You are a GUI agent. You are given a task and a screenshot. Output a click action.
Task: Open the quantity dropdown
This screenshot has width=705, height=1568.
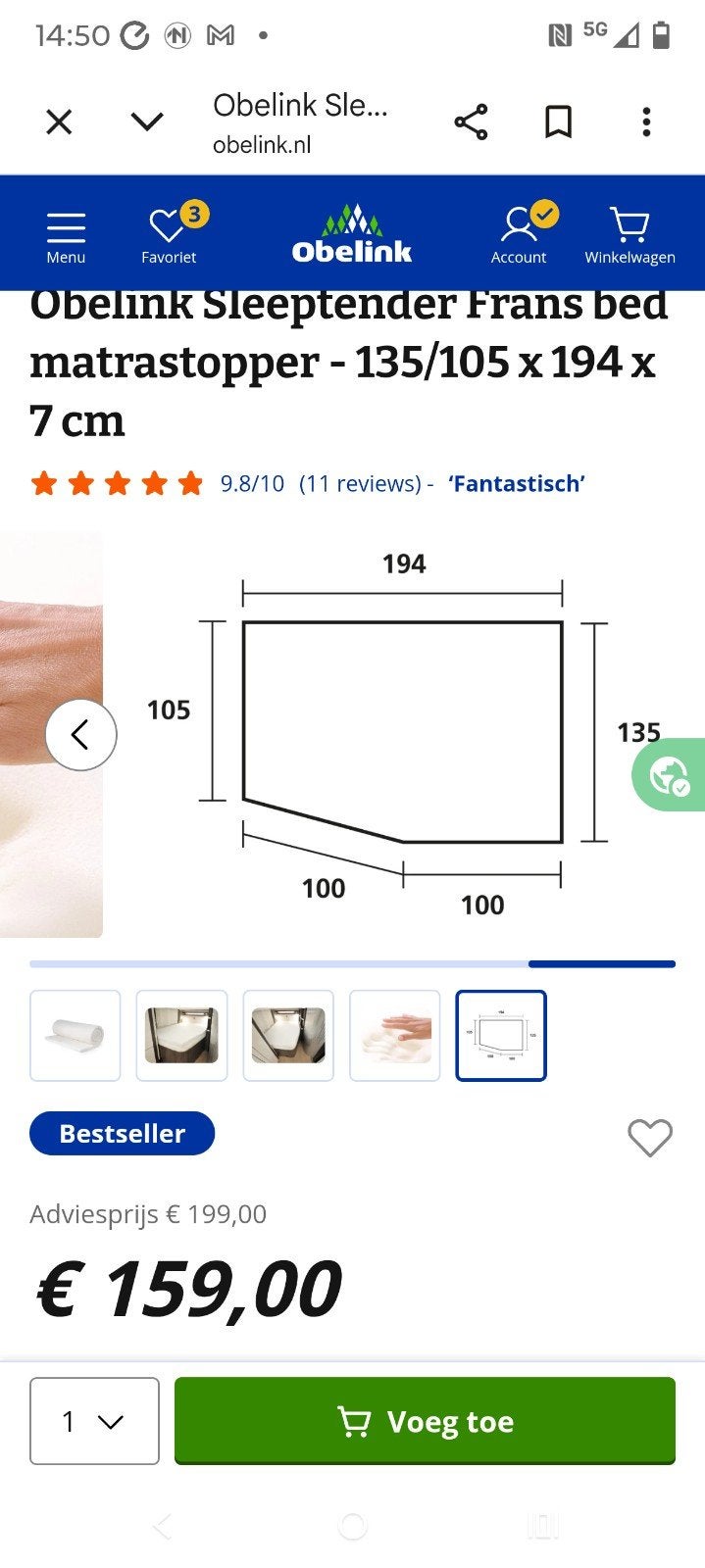[x=94, y=1421]
